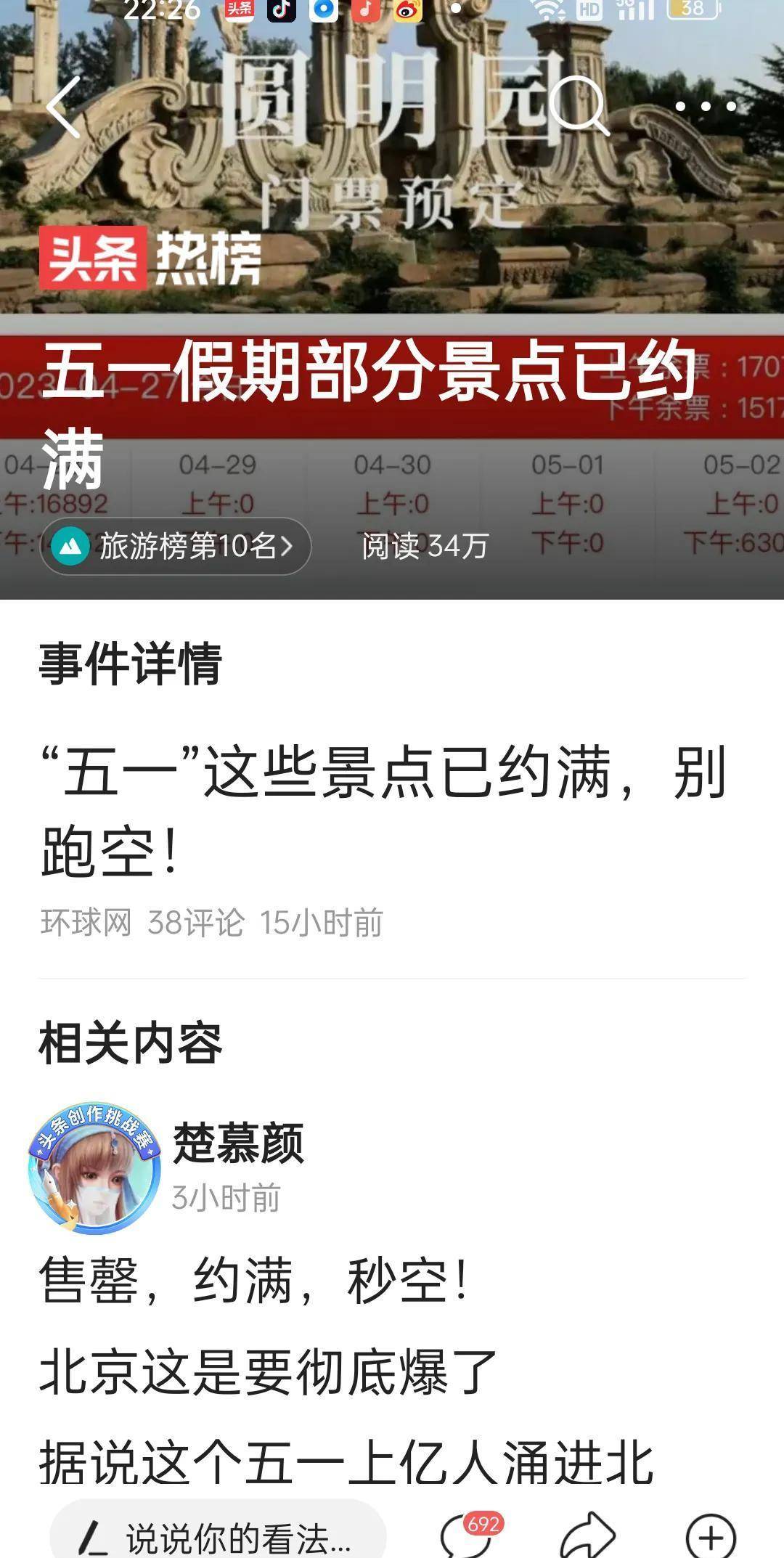Open search with the magnifier icon
Screen dimensions: 784x1558
[579, 106]
